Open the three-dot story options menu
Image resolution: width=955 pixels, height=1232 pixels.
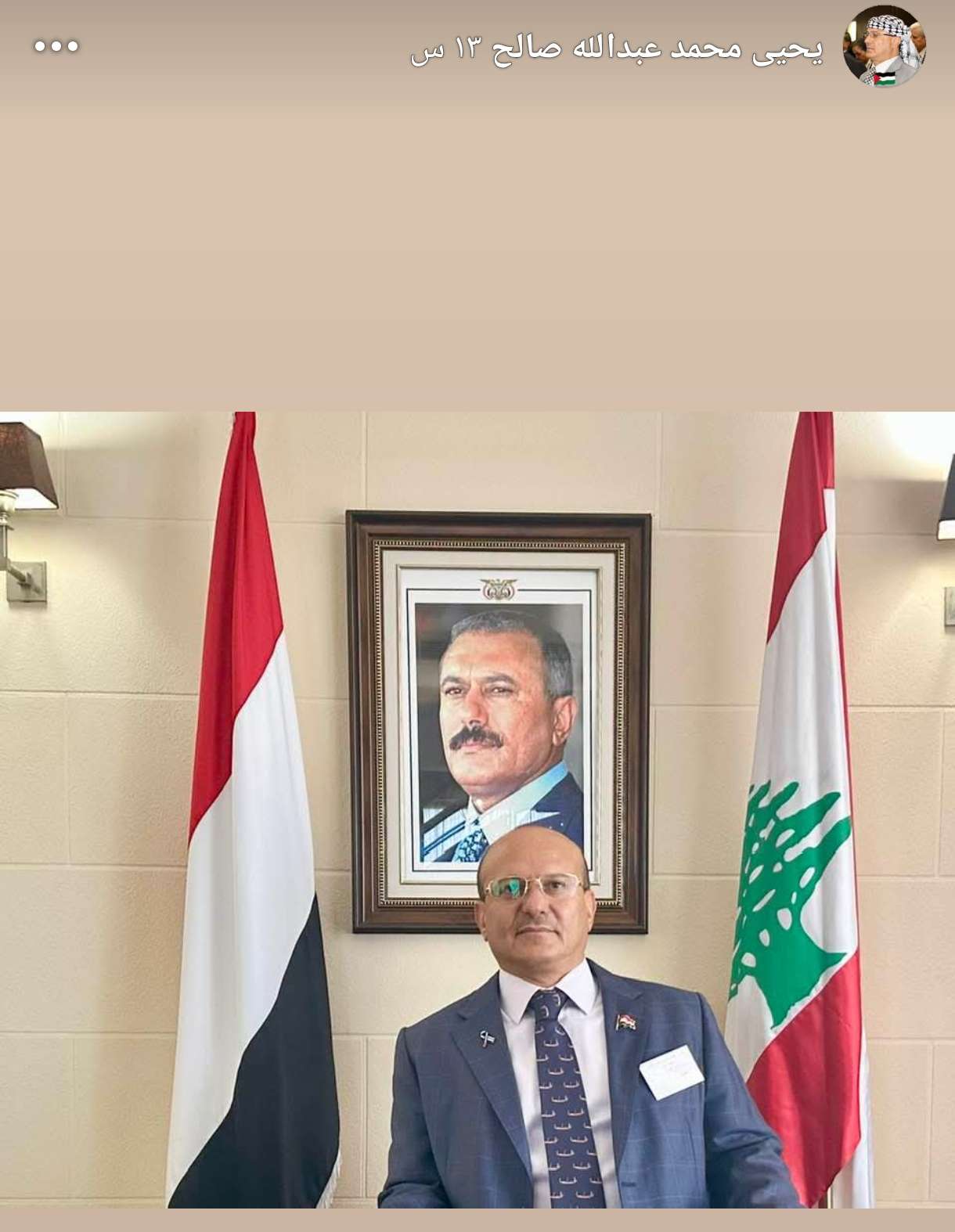click(x=56, y=46)
